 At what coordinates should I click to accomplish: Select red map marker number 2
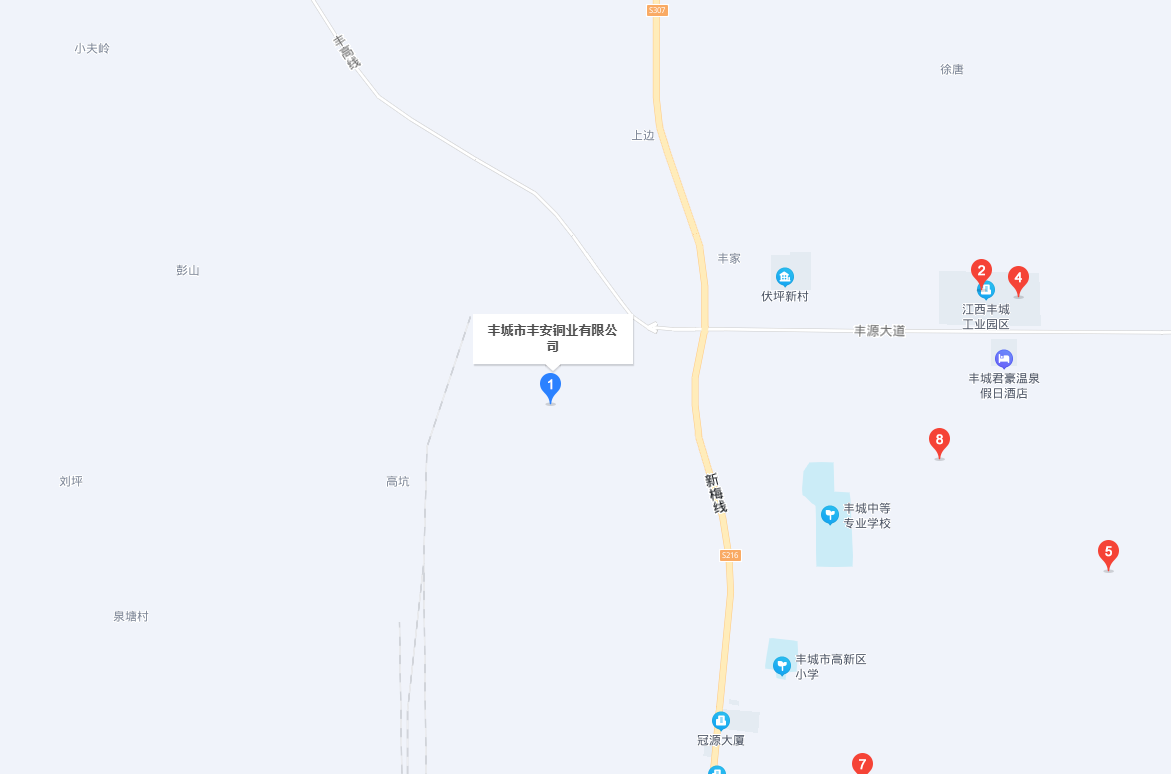[x=981, y=270]
